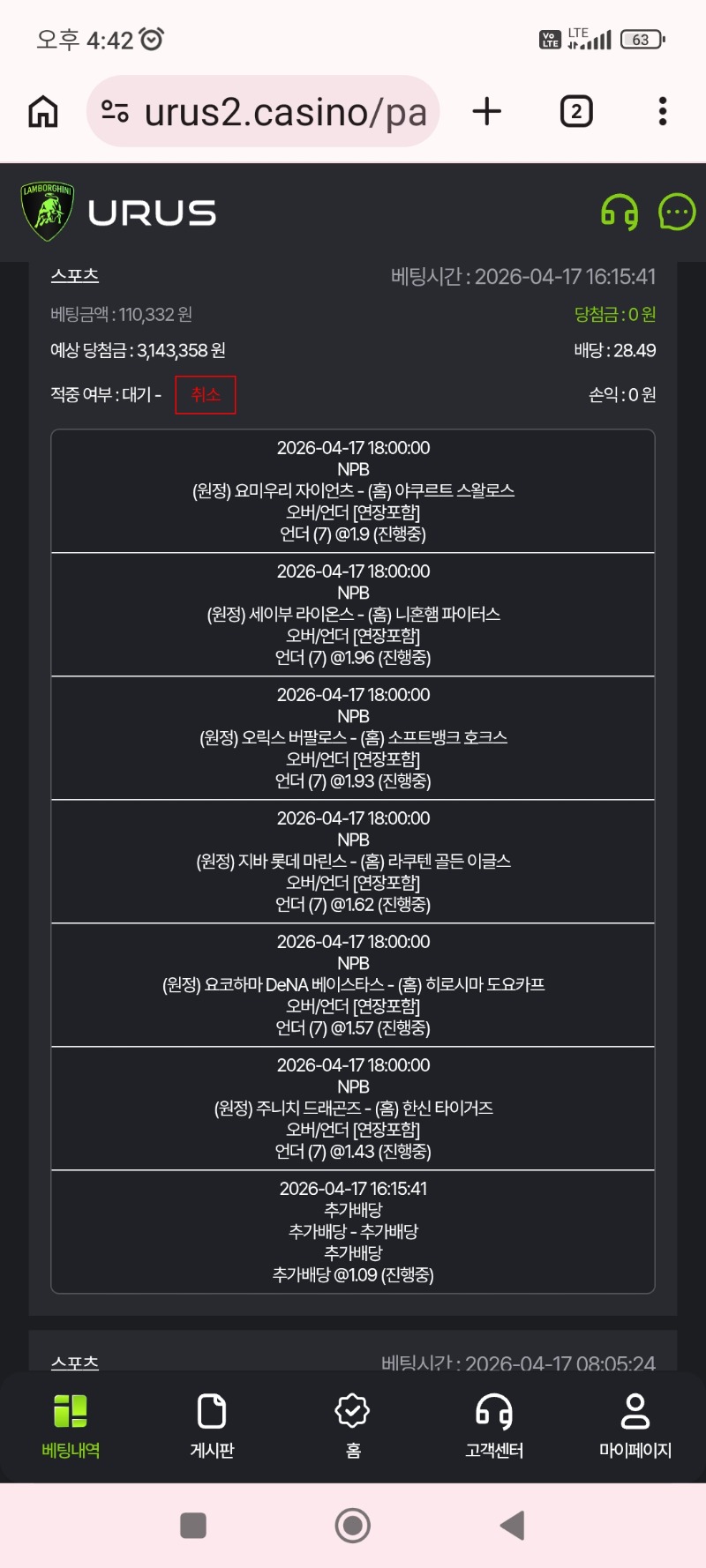
Task: Open the browser overflow menu
Action: 663,112
